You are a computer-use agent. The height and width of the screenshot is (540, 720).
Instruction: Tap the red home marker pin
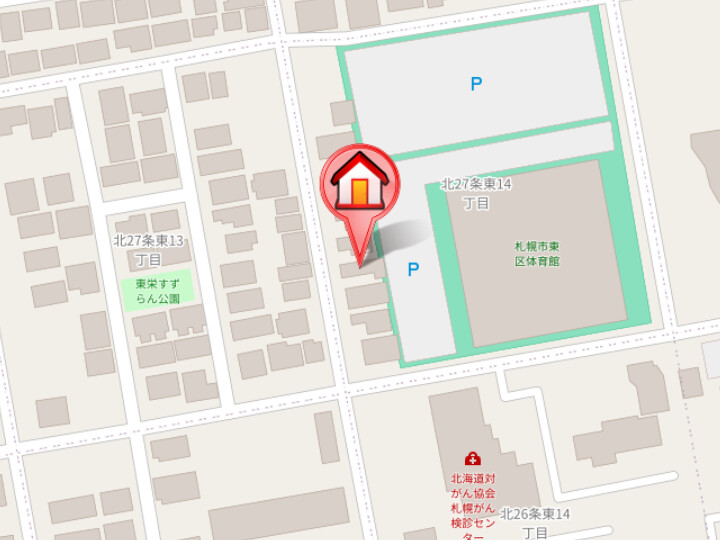(x=359, y=186)
